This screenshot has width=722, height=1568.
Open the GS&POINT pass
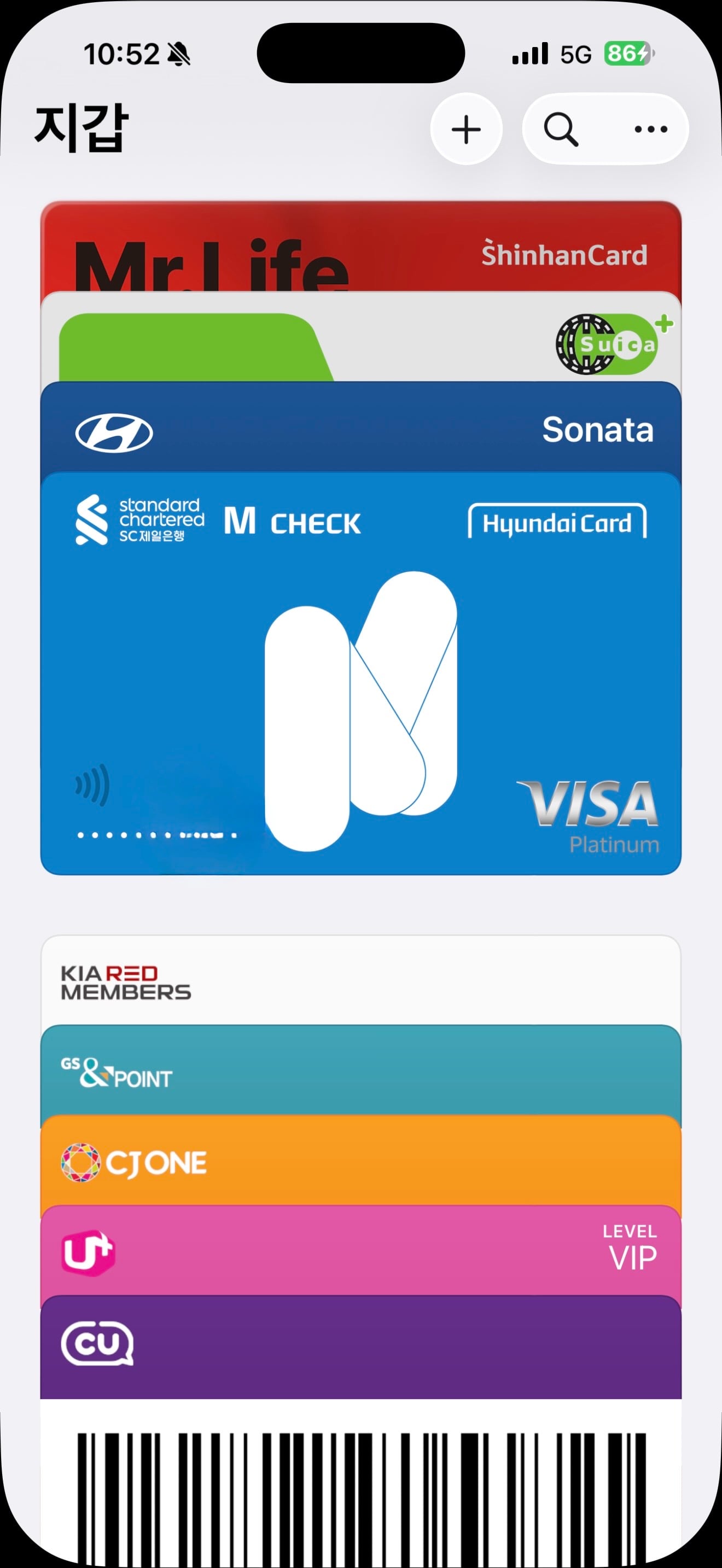(360, 1070)
